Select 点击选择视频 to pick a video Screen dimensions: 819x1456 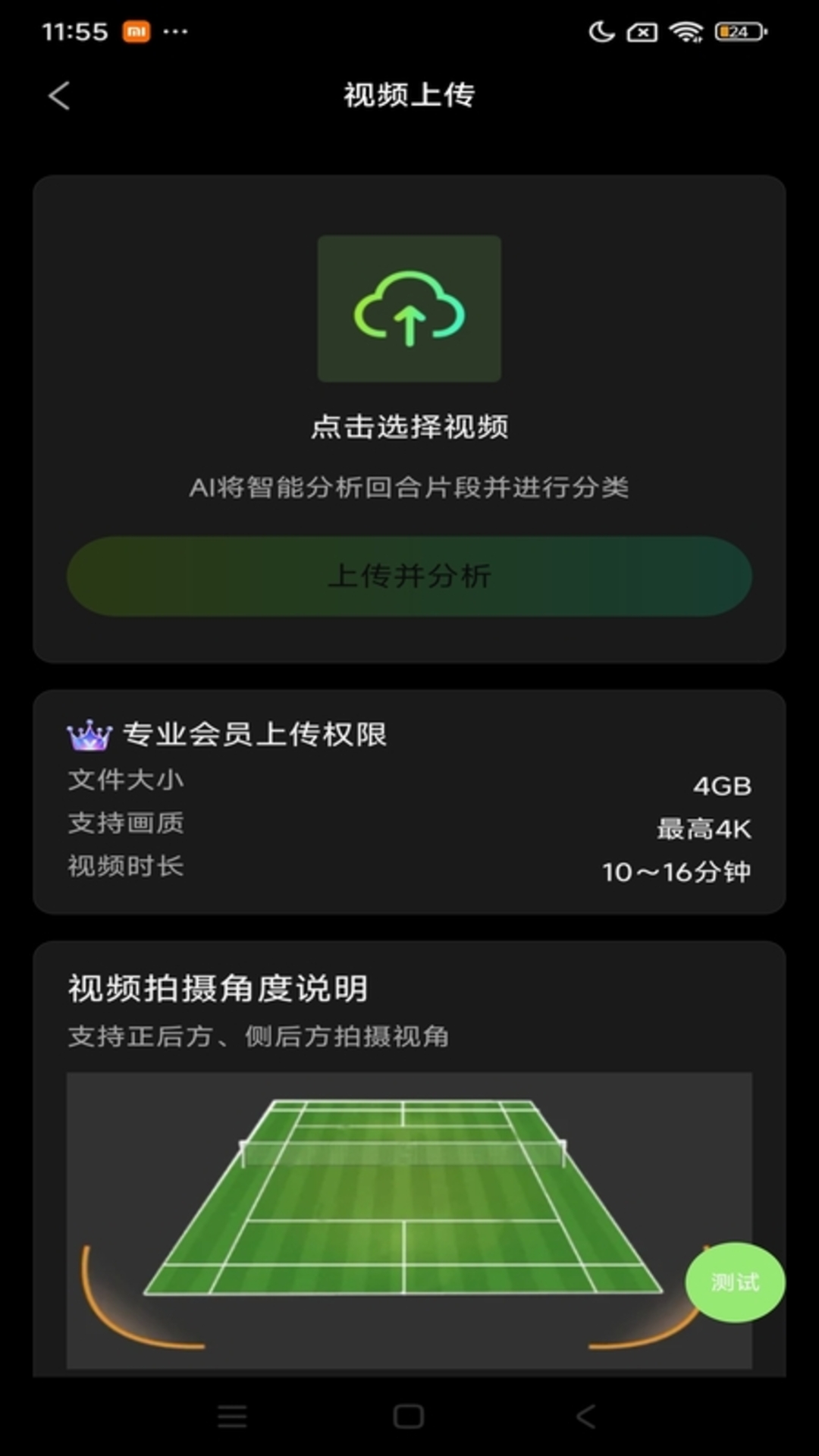(x=409, y=427)
